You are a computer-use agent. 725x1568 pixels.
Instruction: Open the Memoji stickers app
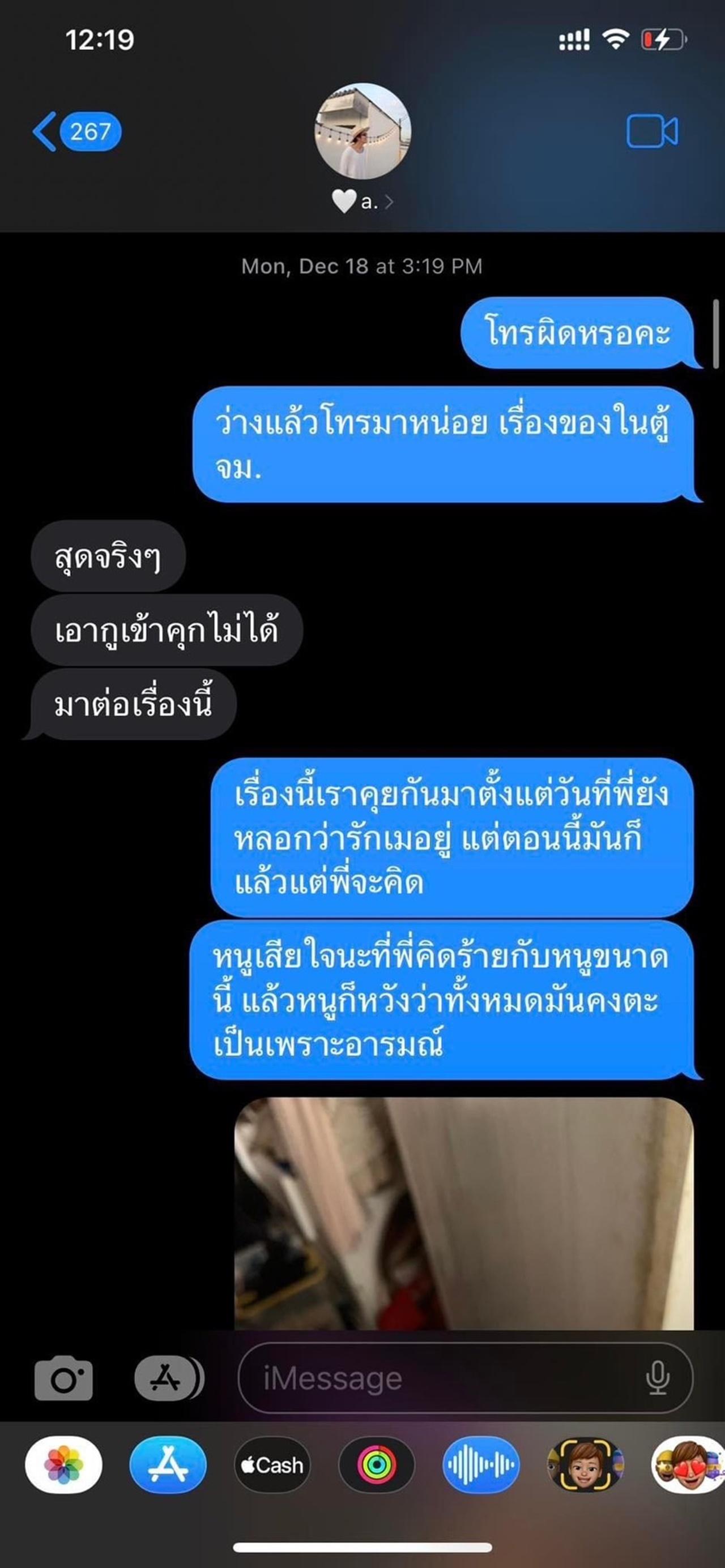click(x=688, y=1464)
